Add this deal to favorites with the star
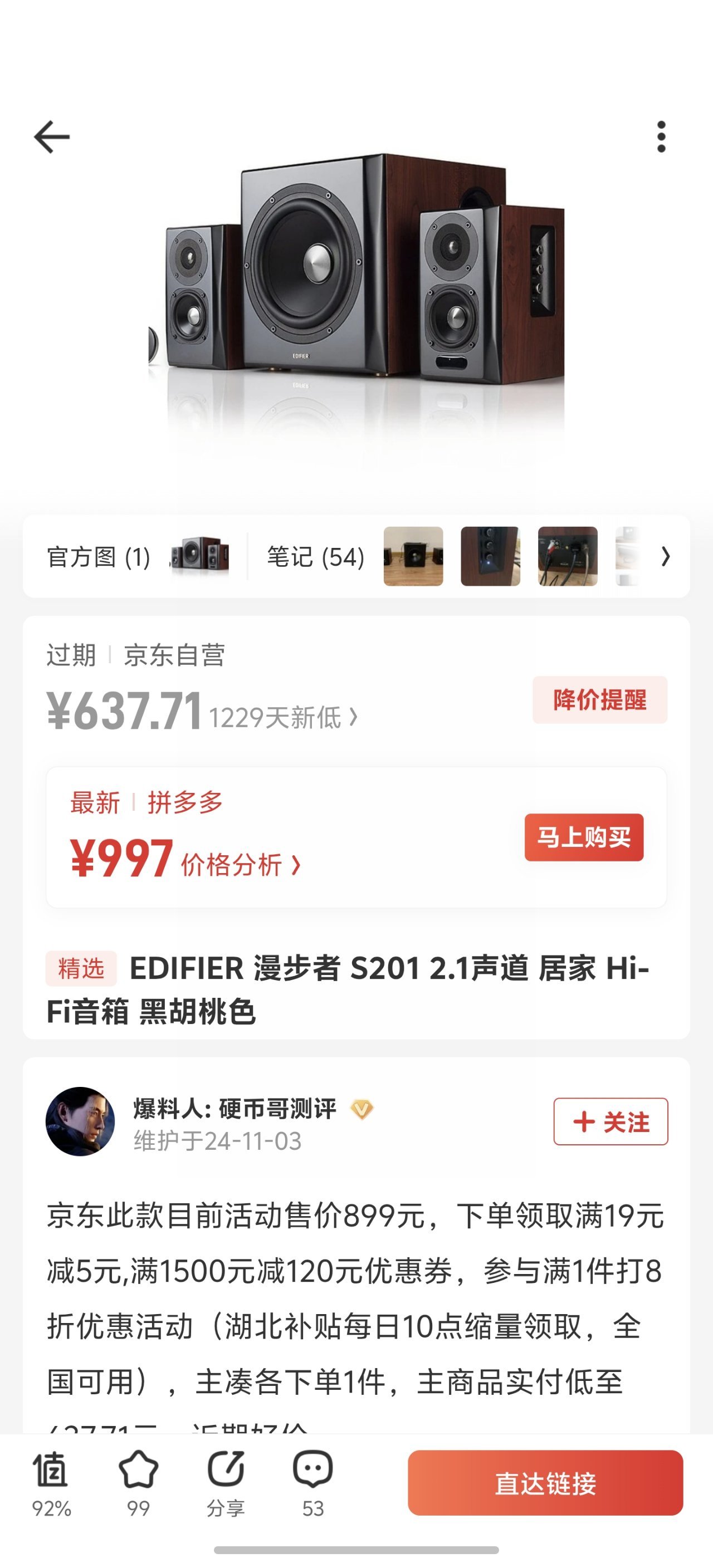This screenshot has width=713, height=1568. (x=138, y=1483)
